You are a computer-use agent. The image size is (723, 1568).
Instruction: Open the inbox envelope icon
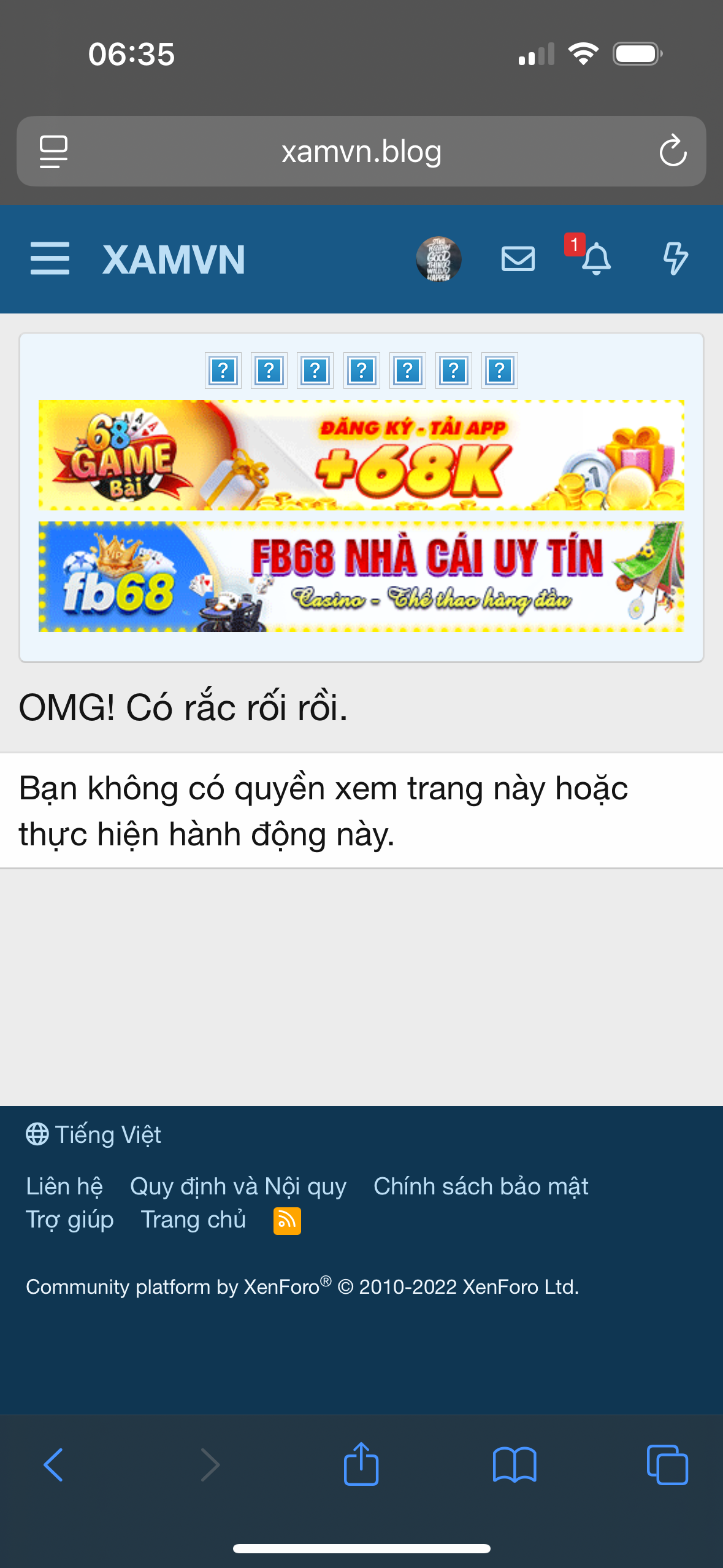click(x=518, y=258)
